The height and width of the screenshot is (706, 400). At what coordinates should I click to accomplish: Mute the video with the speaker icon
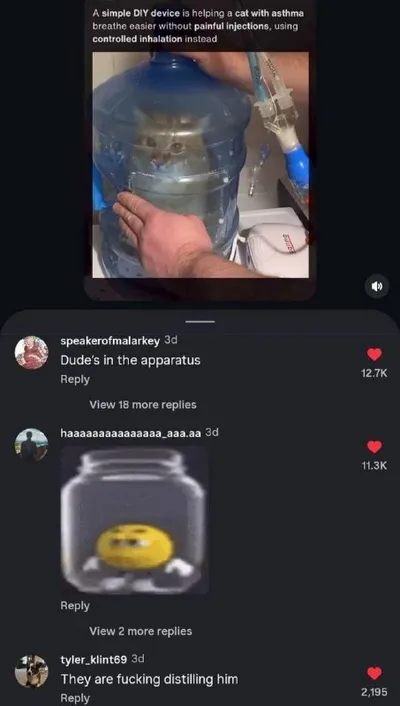click(x=377, y=286)
